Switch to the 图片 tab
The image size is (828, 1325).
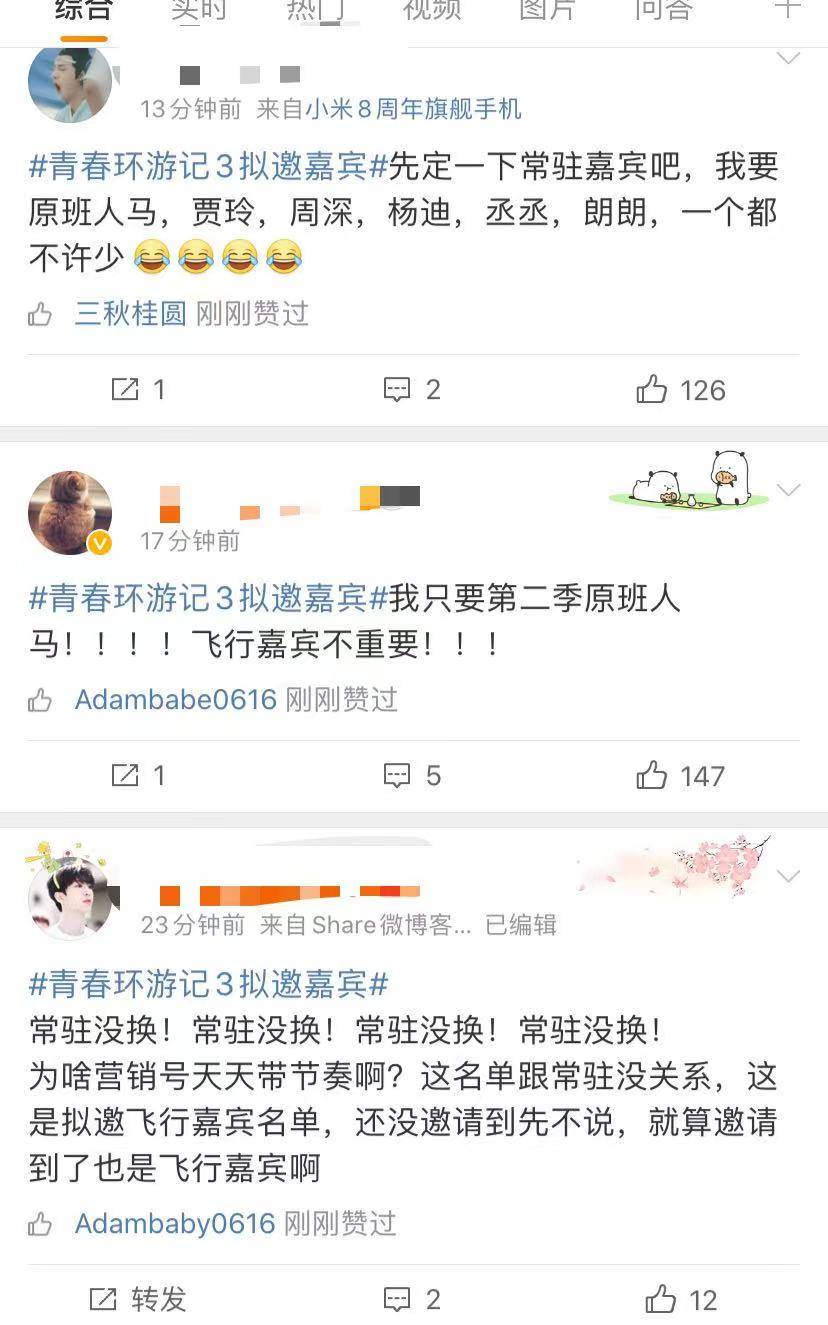pos(547,10)
